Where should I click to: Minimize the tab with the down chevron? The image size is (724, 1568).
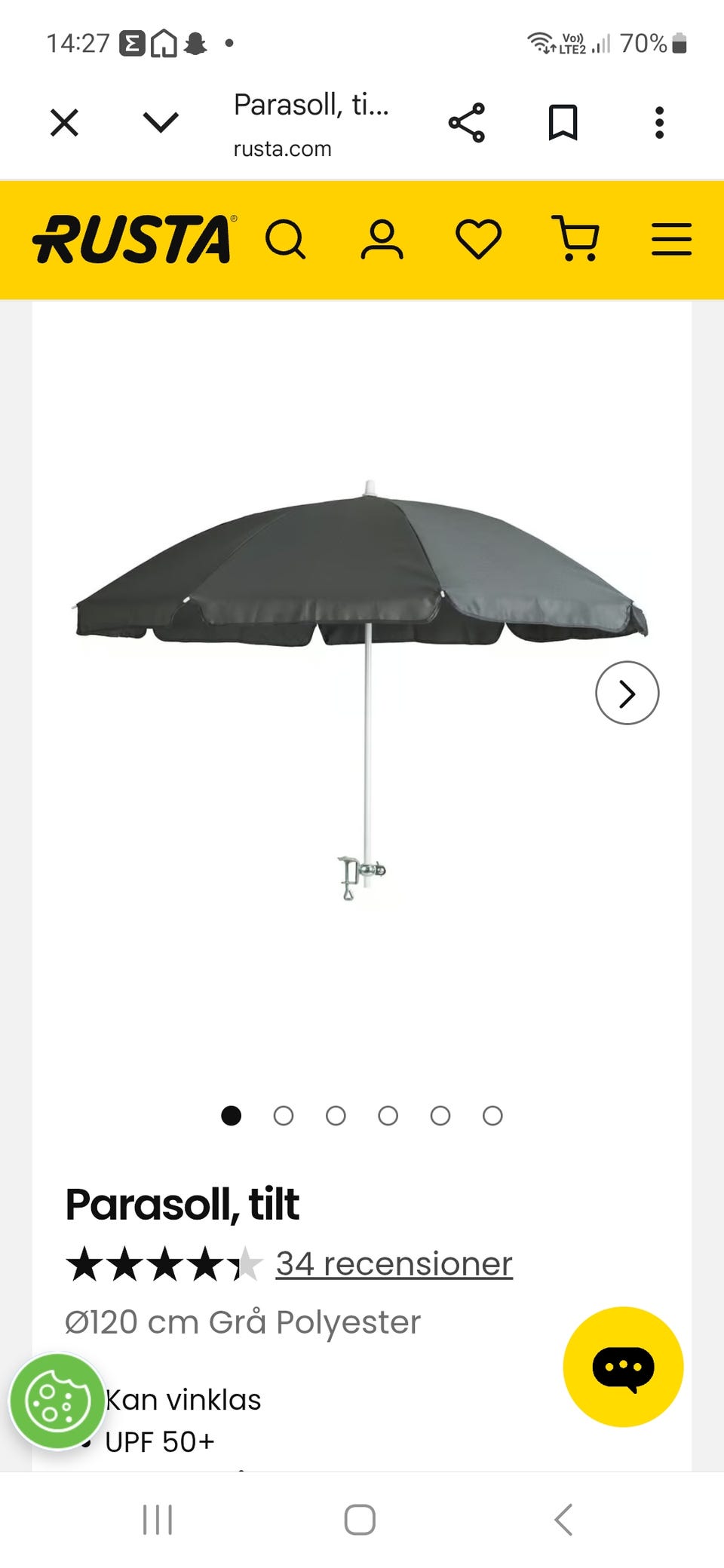161,122
